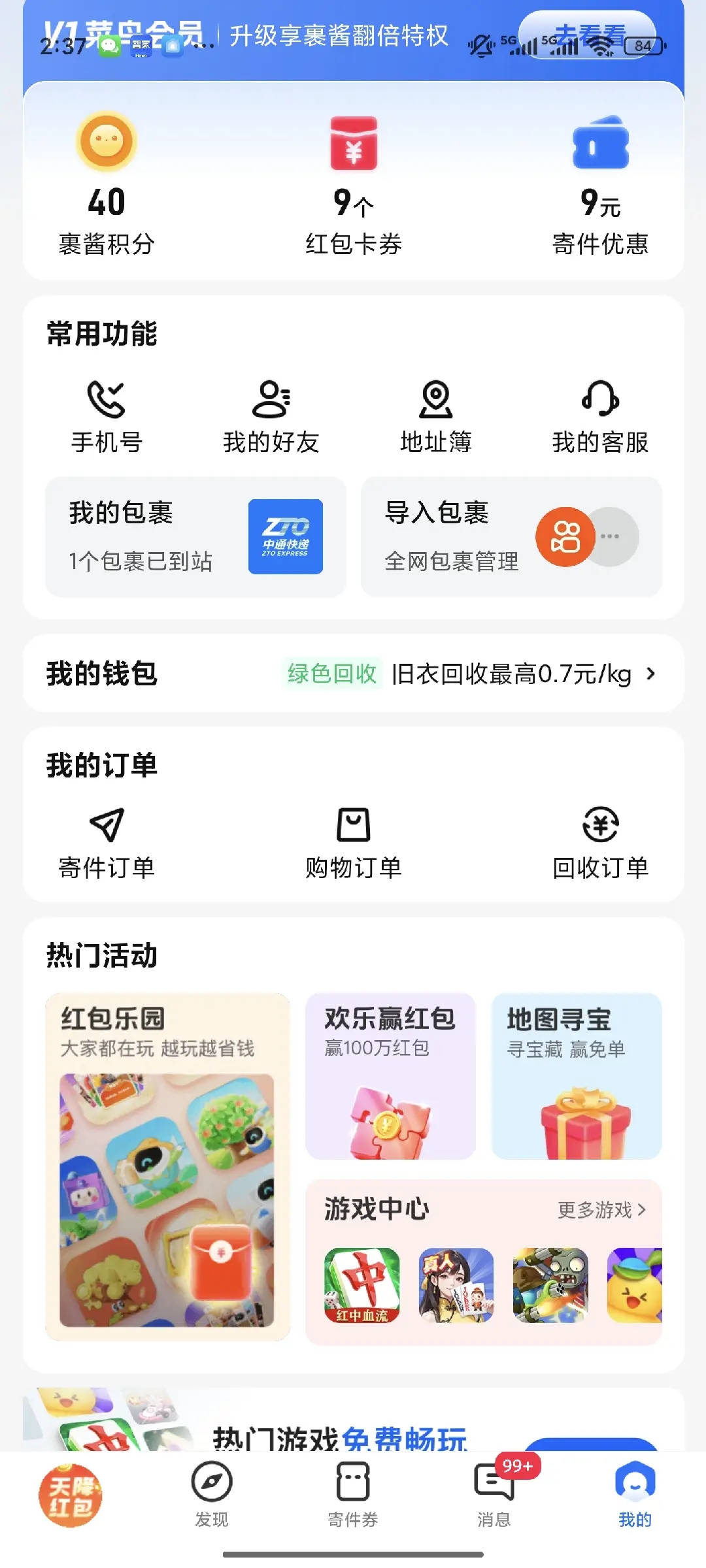Switch to the 发现 tab
Screen dimensions: 706x1568
click(x=212, y=1495)
